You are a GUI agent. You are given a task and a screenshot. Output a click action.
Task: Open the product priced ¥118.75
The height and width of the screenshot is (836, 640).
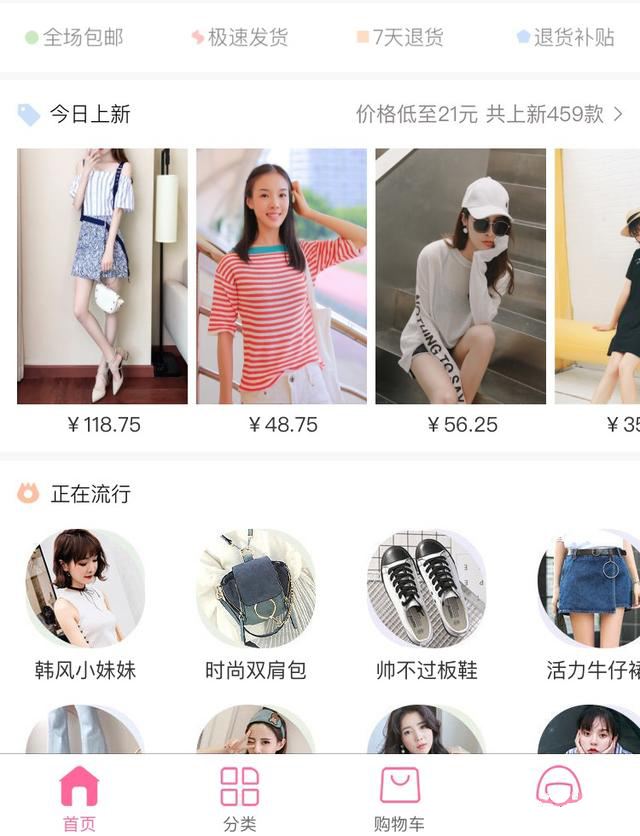pyautogui.click(x=102, y=277)
